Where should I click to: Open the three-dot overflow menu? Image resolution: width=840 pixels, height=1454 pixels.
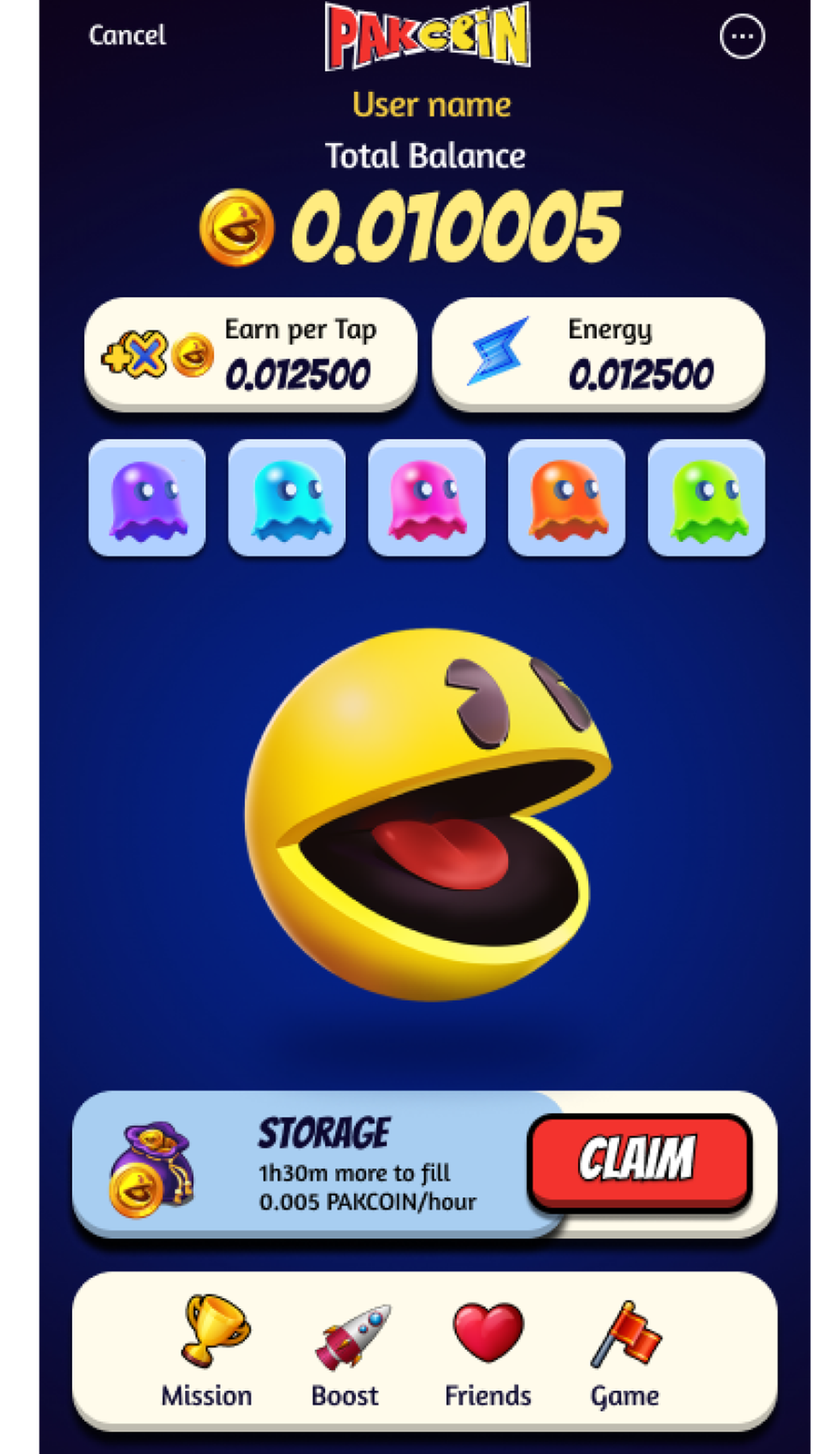coord(742,36)
